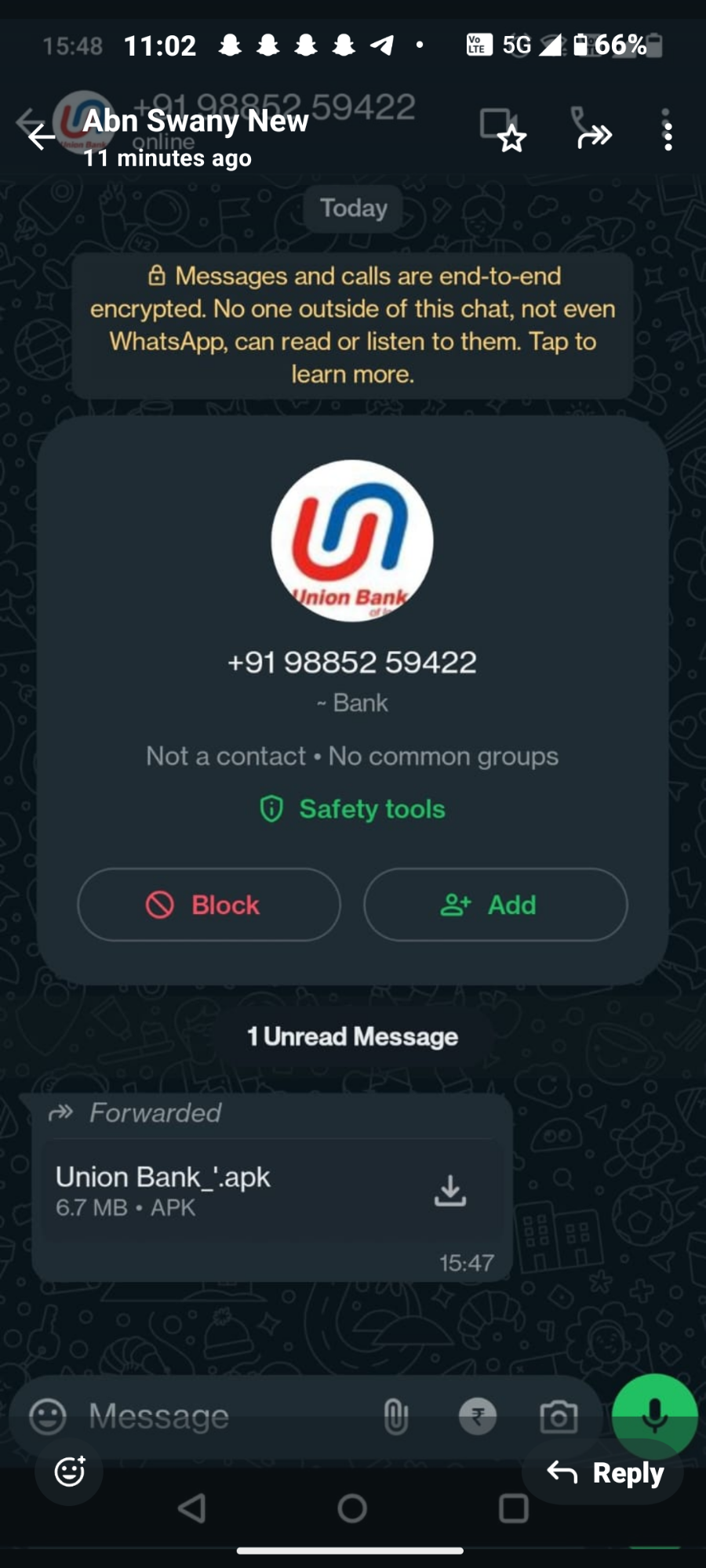Open the three-dot overflow menu
This screenshot has height=1568, width=706.
[x=668, y=136]
